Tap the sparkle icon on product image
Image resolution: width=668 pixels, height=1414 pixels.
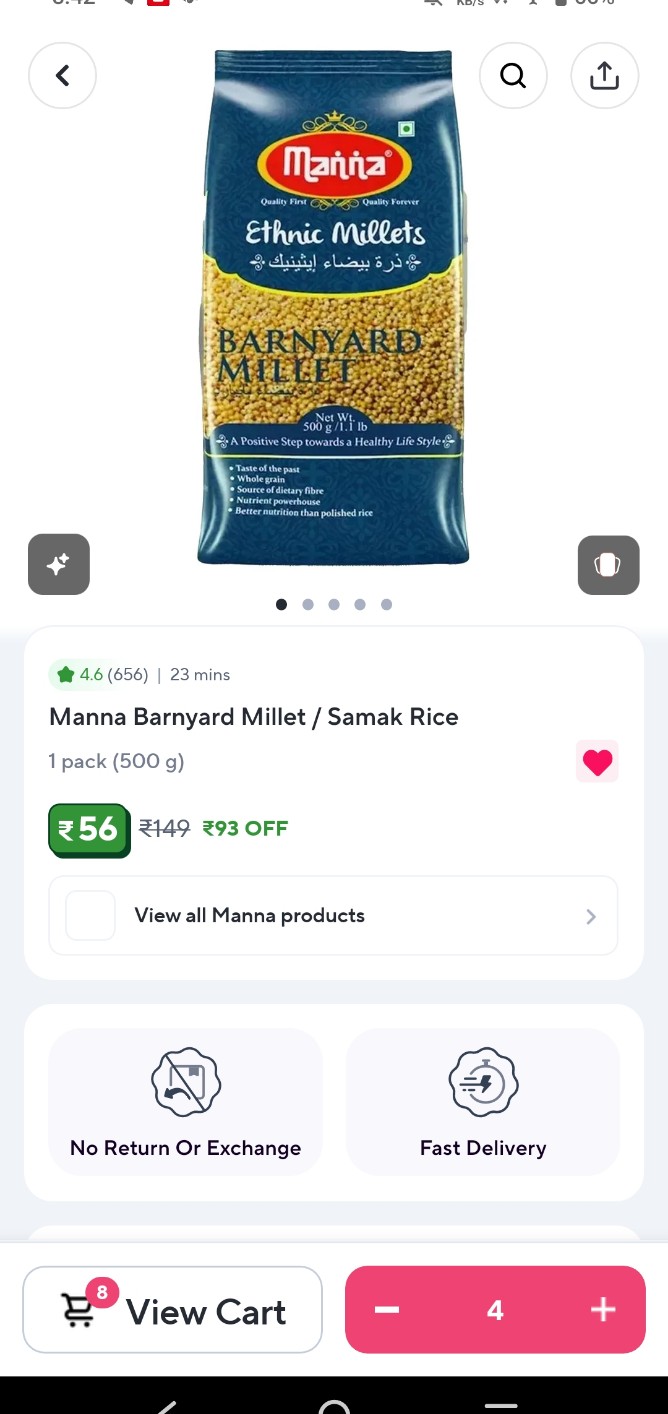coord(59,564)
